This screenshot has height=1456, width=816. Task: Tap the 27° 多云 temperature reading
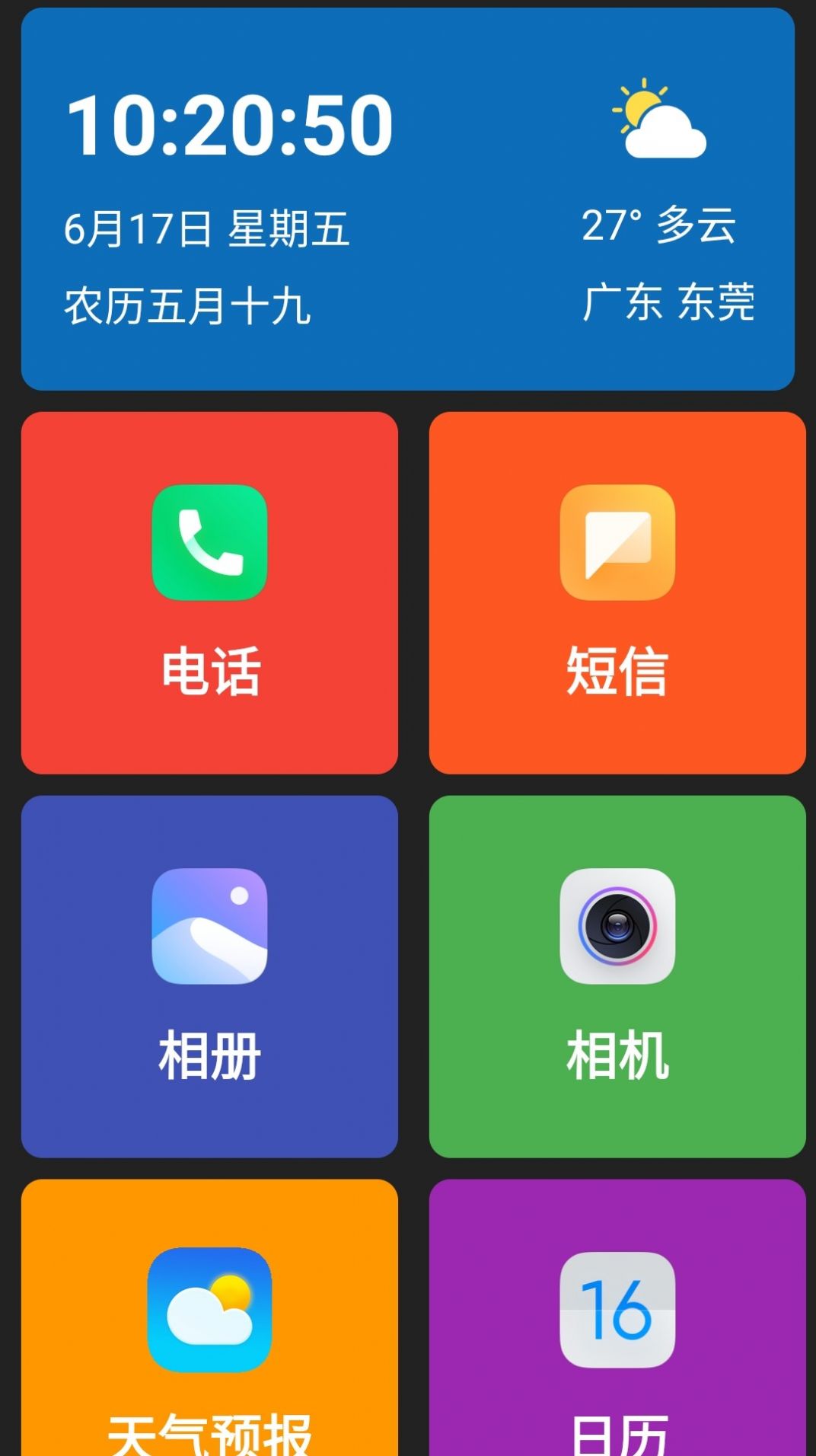coord(659,225)
